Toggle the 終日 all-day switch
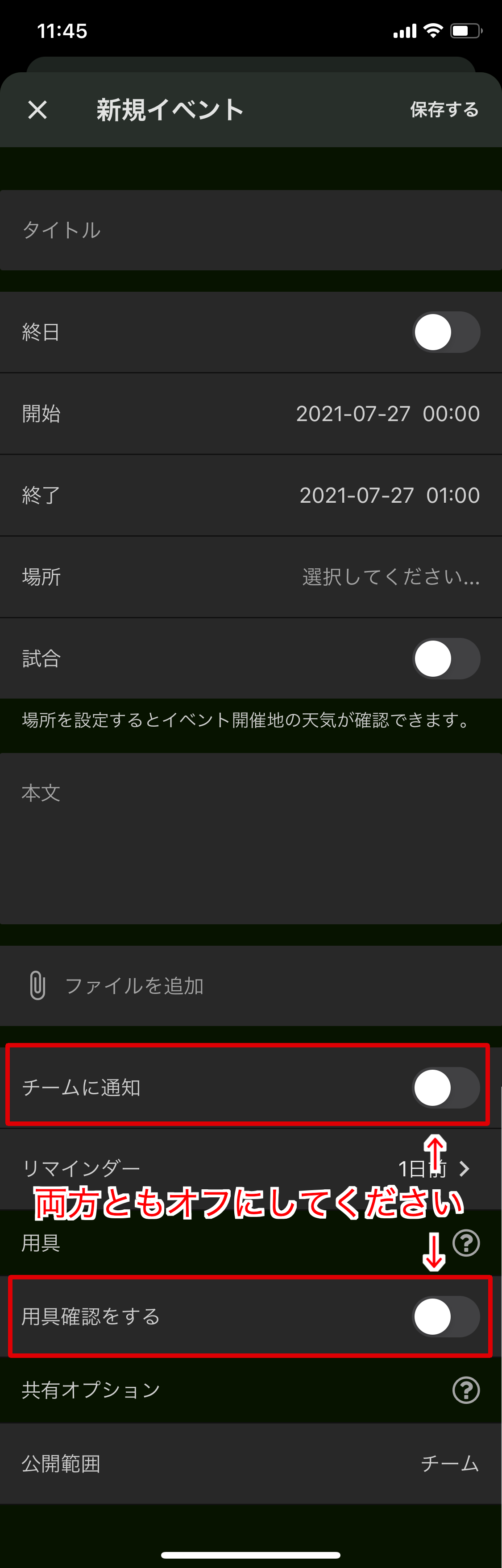This screenshot has height=1568, width=502. (x=446, y=332)
